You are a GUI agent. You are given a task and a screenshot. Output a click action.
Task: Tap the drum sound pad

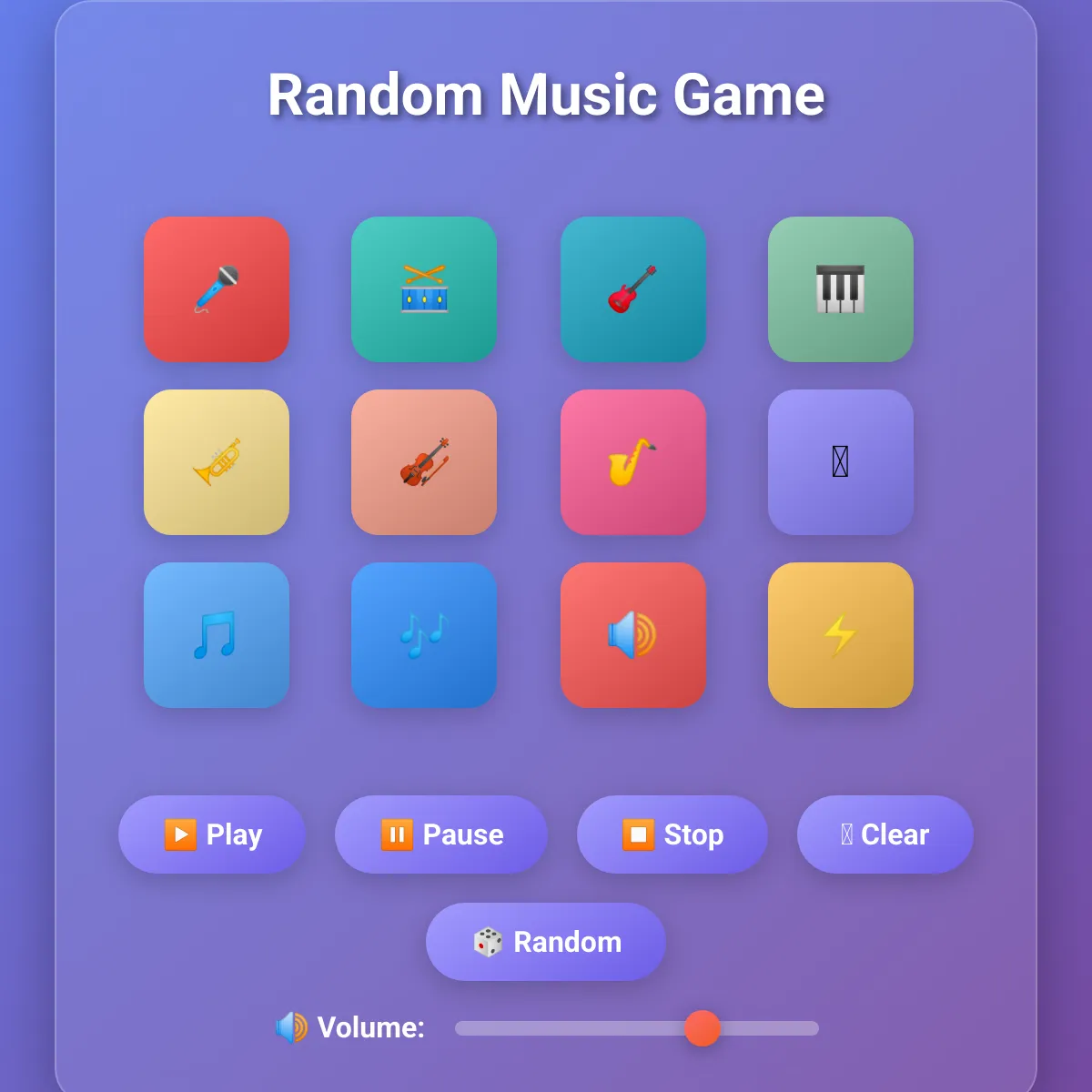coord(424,289)
